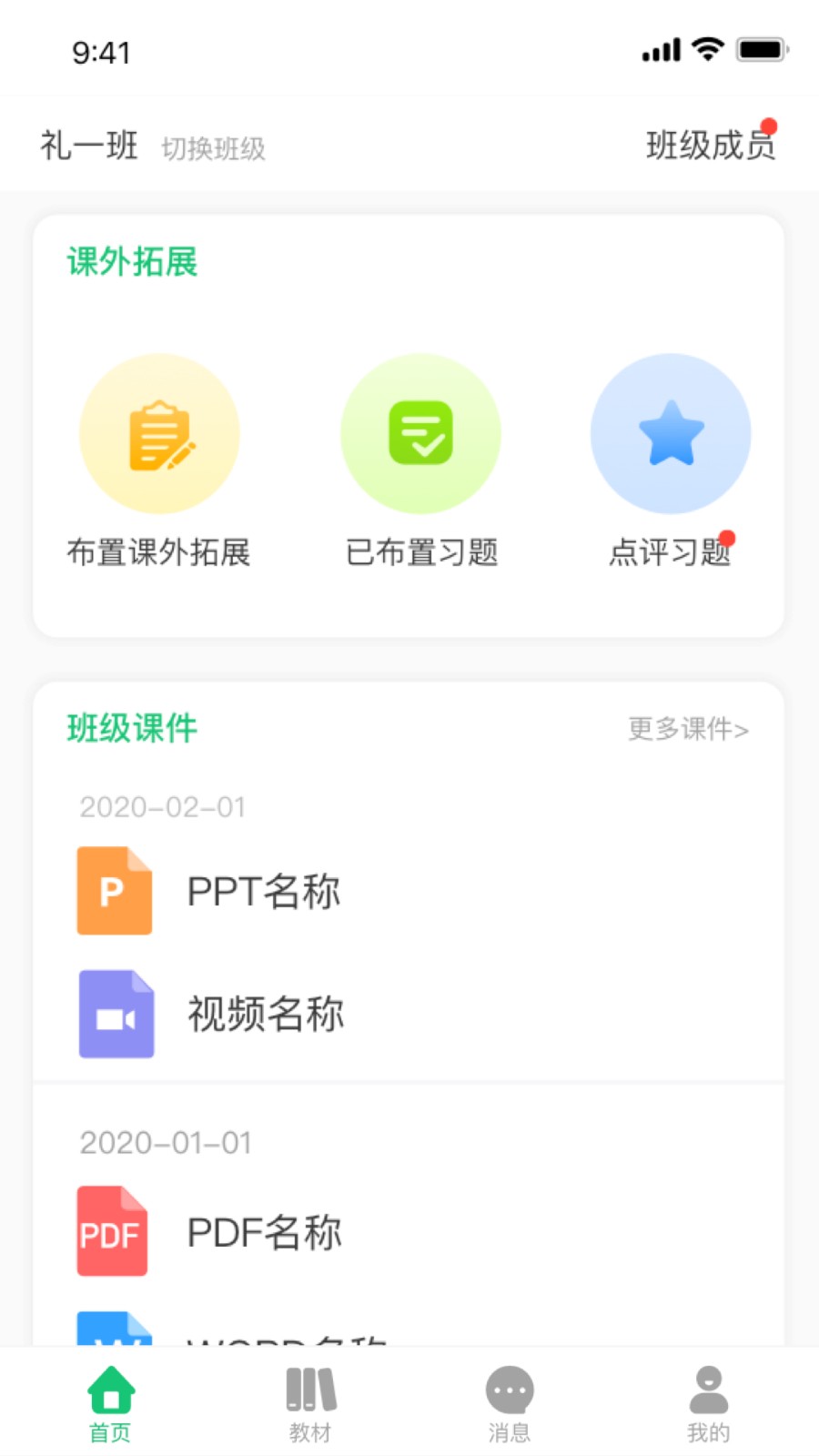Open the 视频名称 video file
The height and width of the screenshot is (1456, 819).
pos(266,1014)
